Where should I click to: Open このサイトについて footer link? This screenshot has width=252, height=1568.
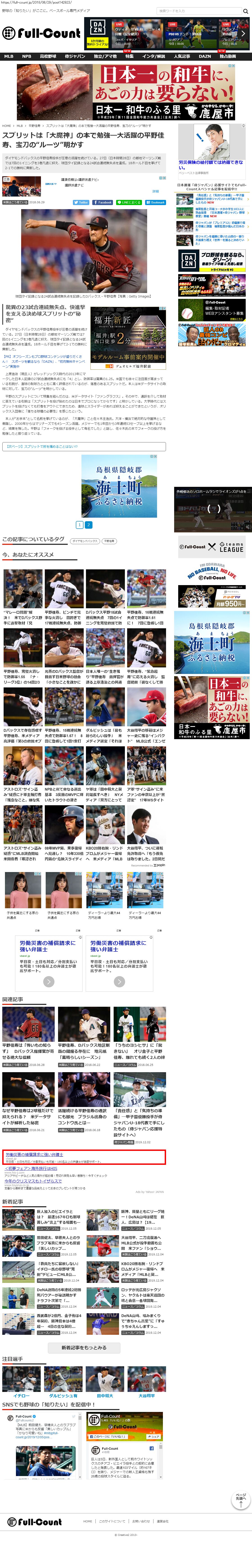(112, 1521)
